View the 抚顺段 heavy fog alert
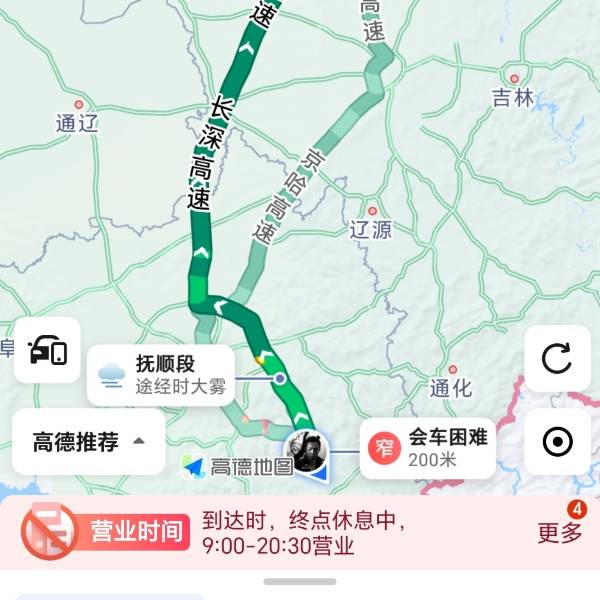The height and width of the screenshot is (600, 600). point(161,375)
